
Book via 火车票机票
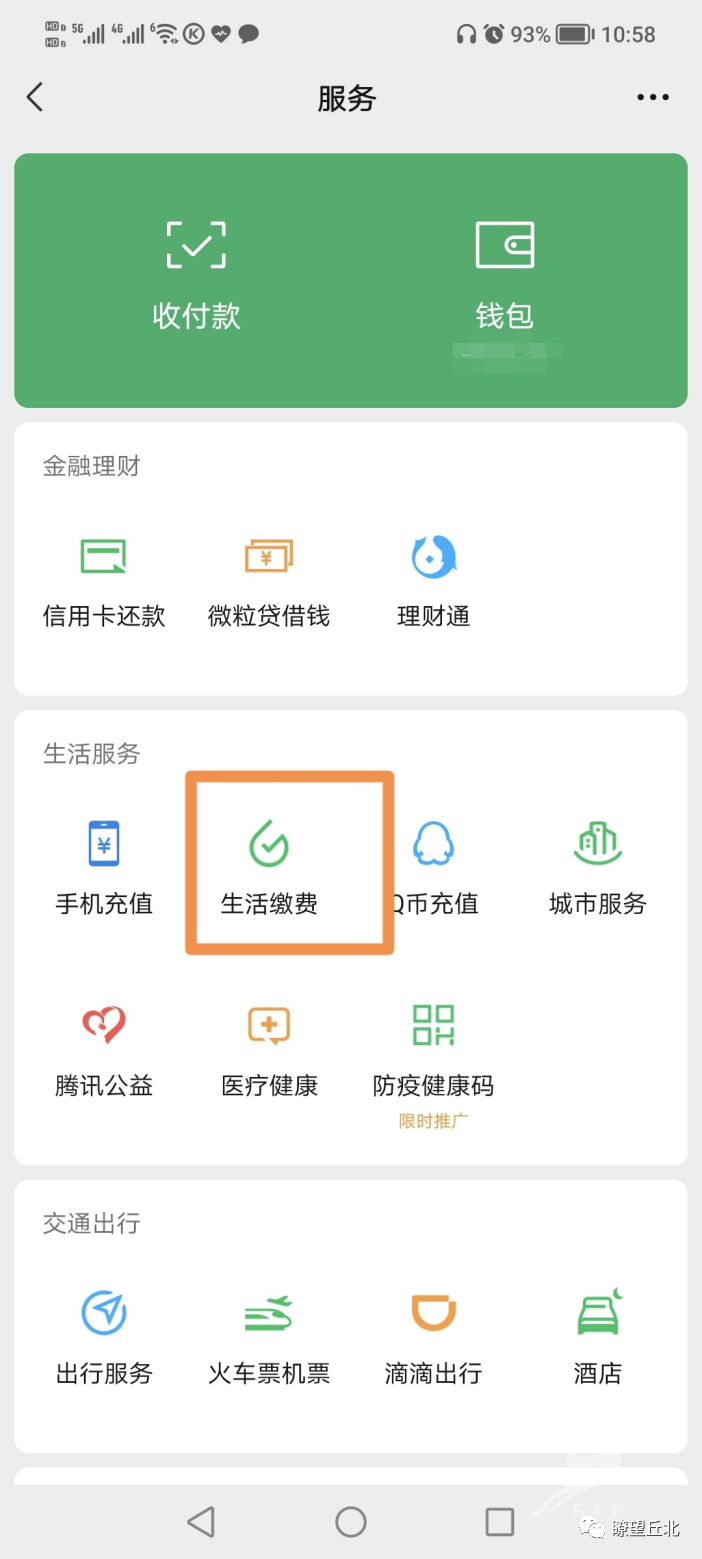(269, 1338)
